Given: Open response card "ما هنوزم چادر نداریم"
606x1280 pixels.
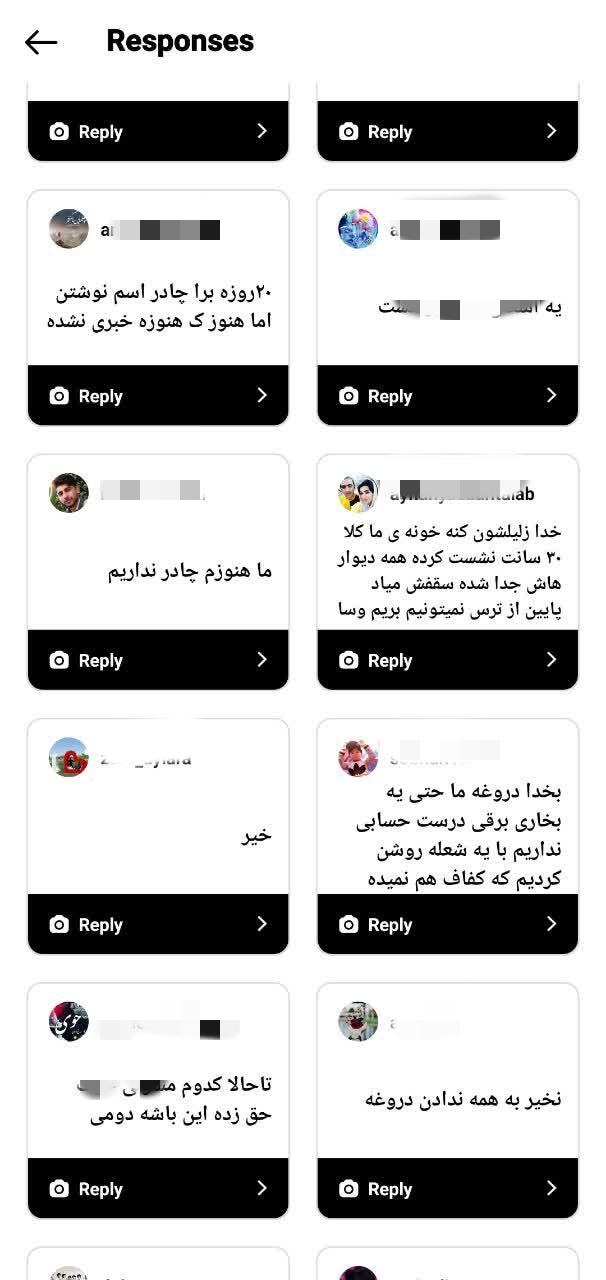Looking at the screenshot, I should pyautogui.click(x=189, y=571).
